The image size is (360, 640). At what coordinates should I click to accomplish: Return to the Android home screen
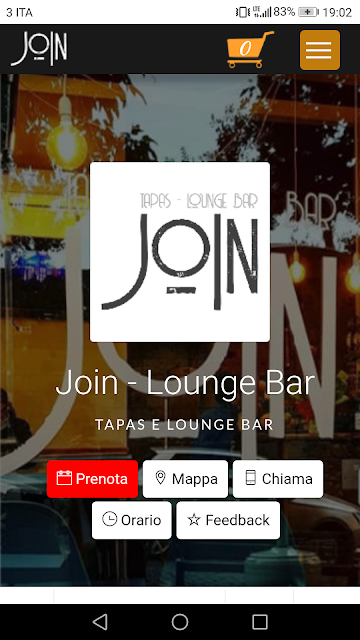180,622
